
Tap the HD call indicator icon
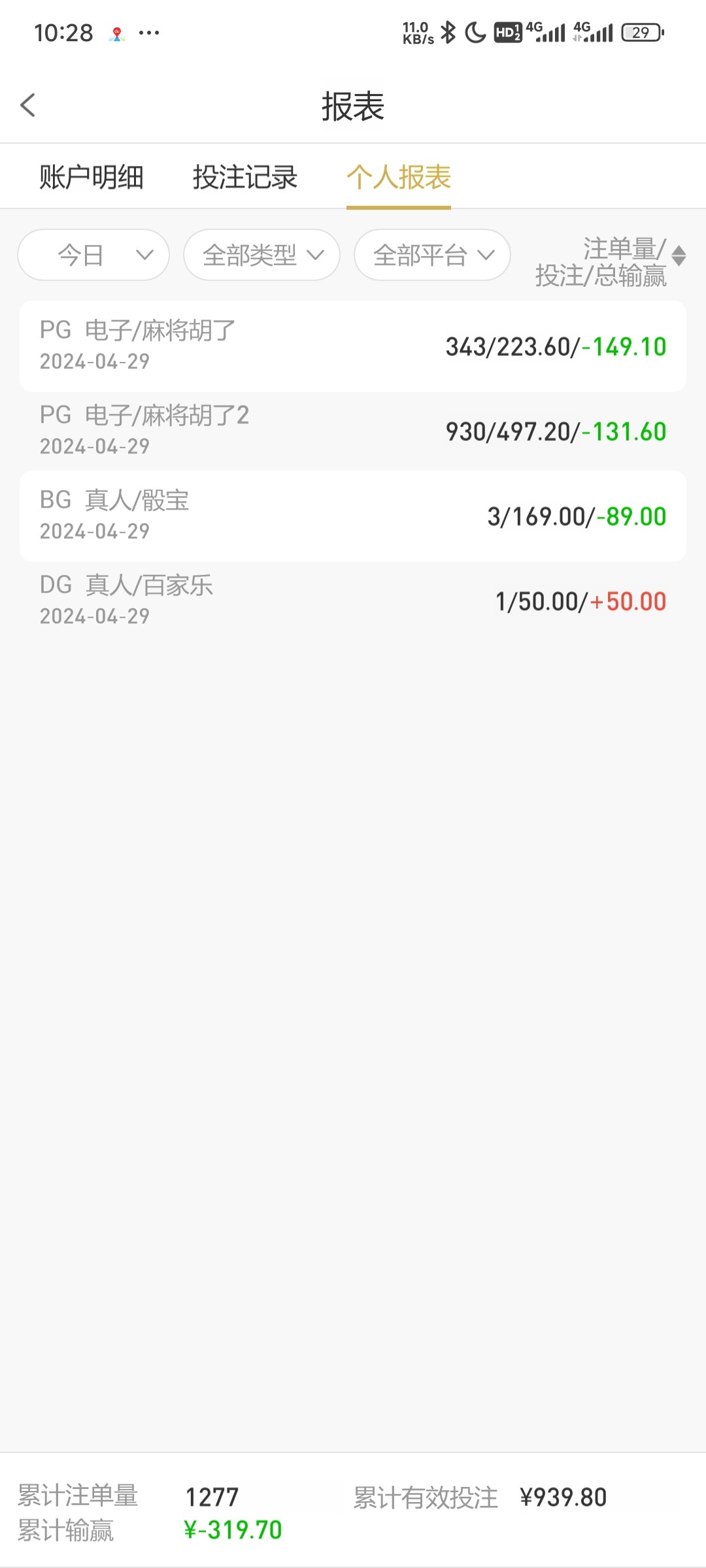[x=509, y=31]
